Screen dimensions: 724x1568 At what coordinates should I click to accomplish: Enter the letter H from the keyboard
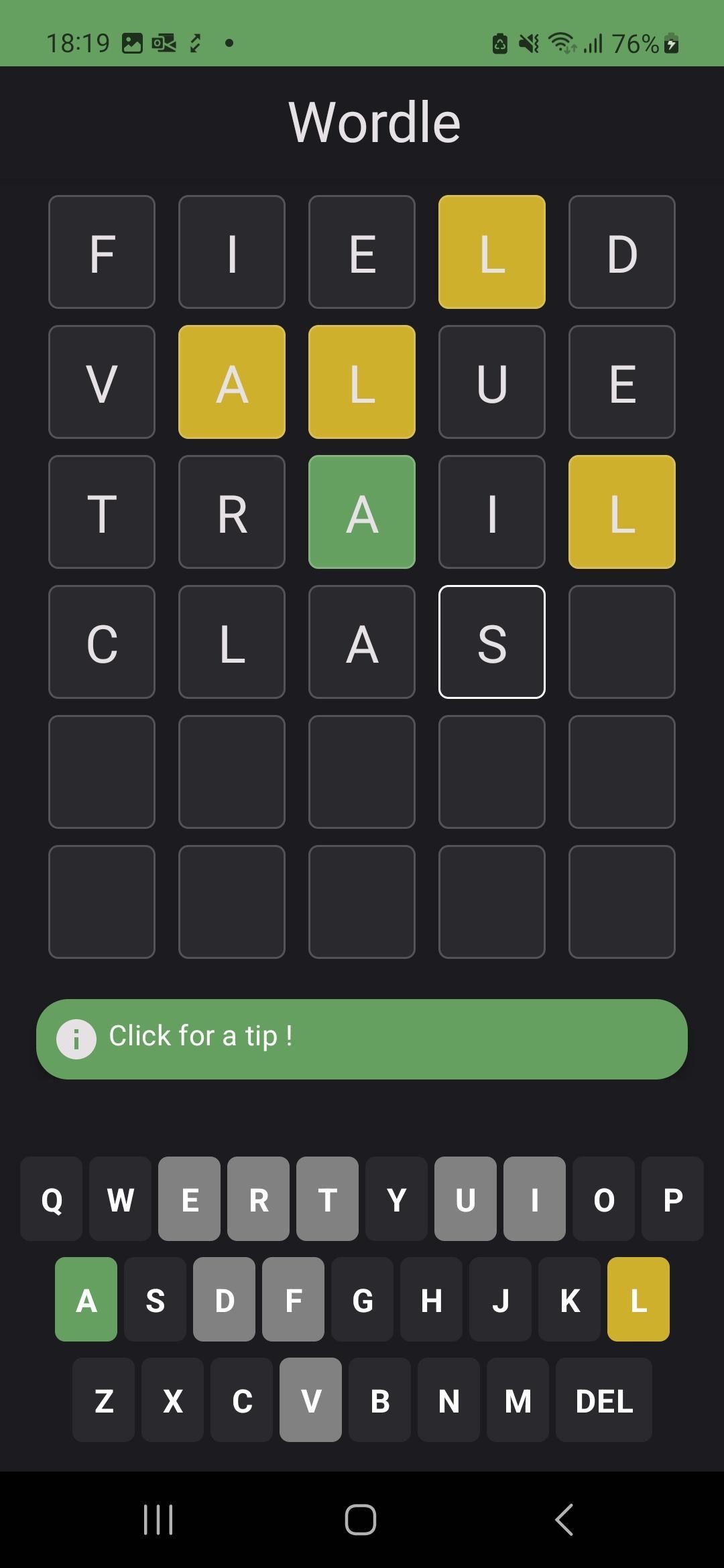coord(431,1299)
